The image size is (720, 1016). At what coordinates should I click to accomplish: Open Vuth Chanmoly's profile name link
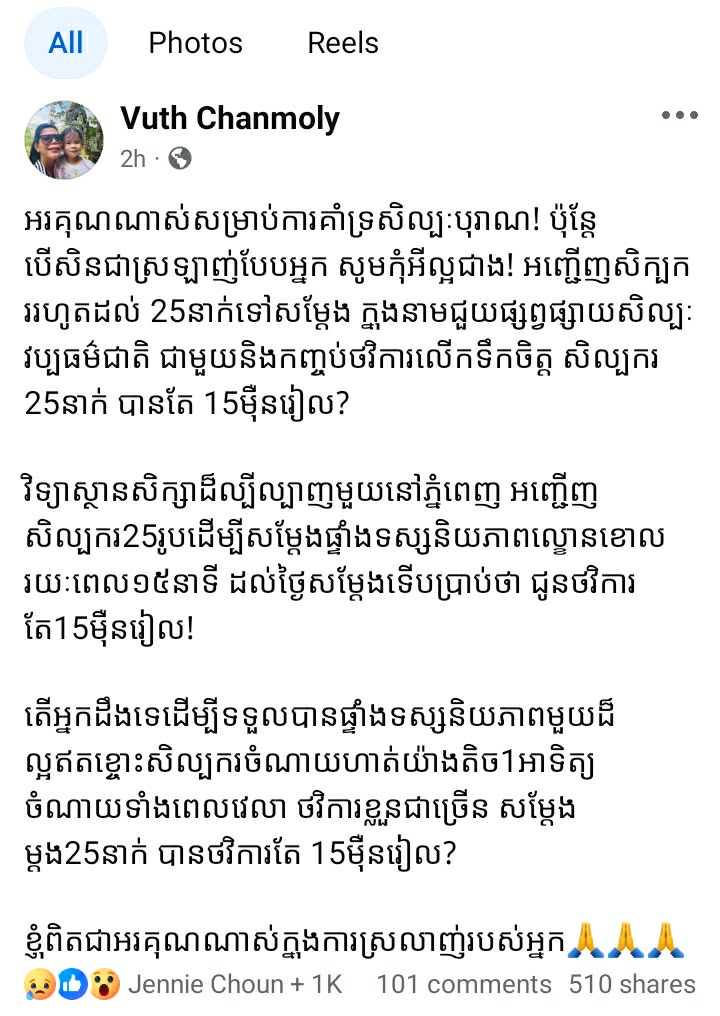click(230, 118)
